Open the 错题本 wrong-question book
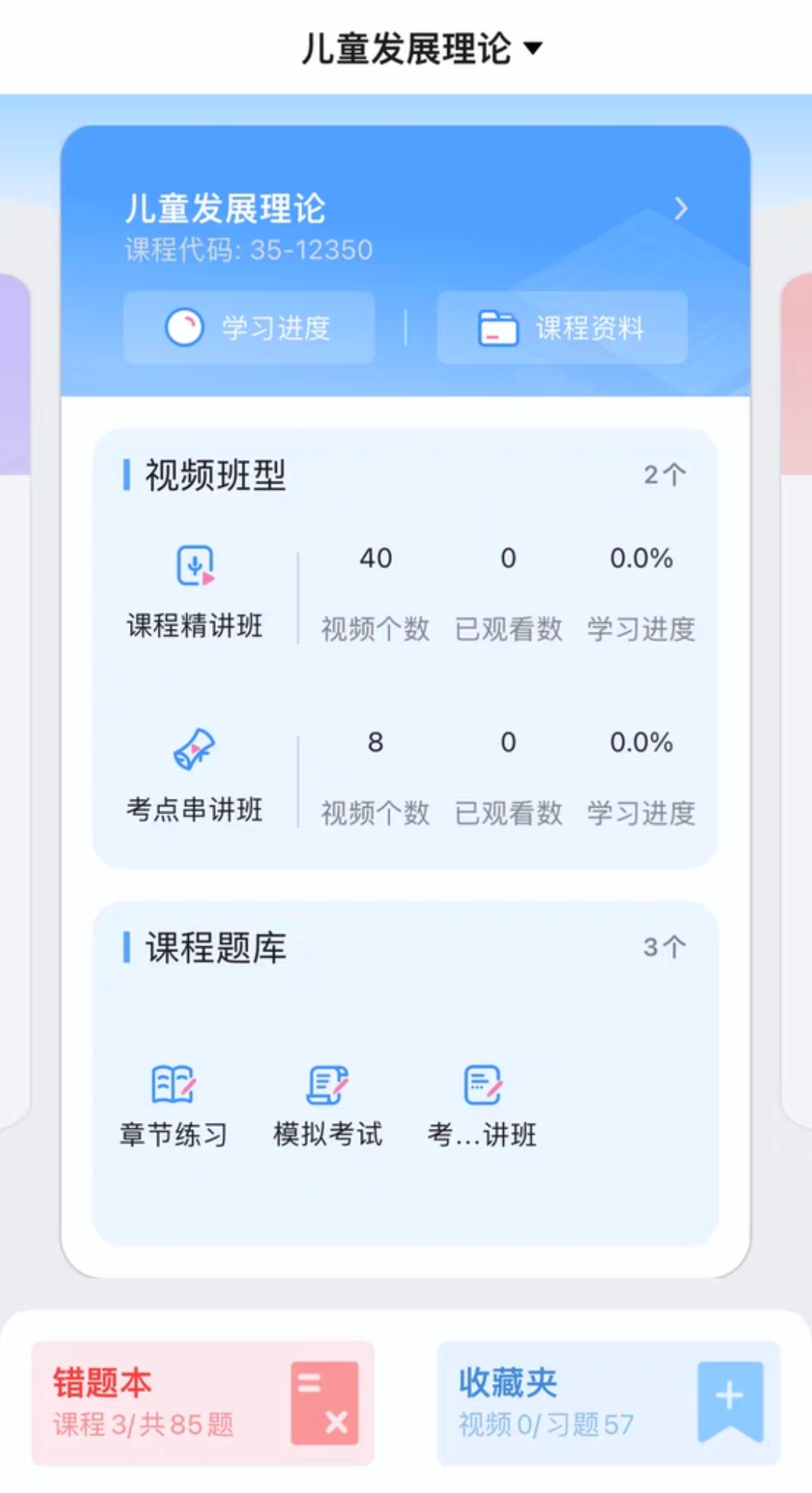Image resolution: width=812 pixels, height=1493 pixels. pos(203,1403)
